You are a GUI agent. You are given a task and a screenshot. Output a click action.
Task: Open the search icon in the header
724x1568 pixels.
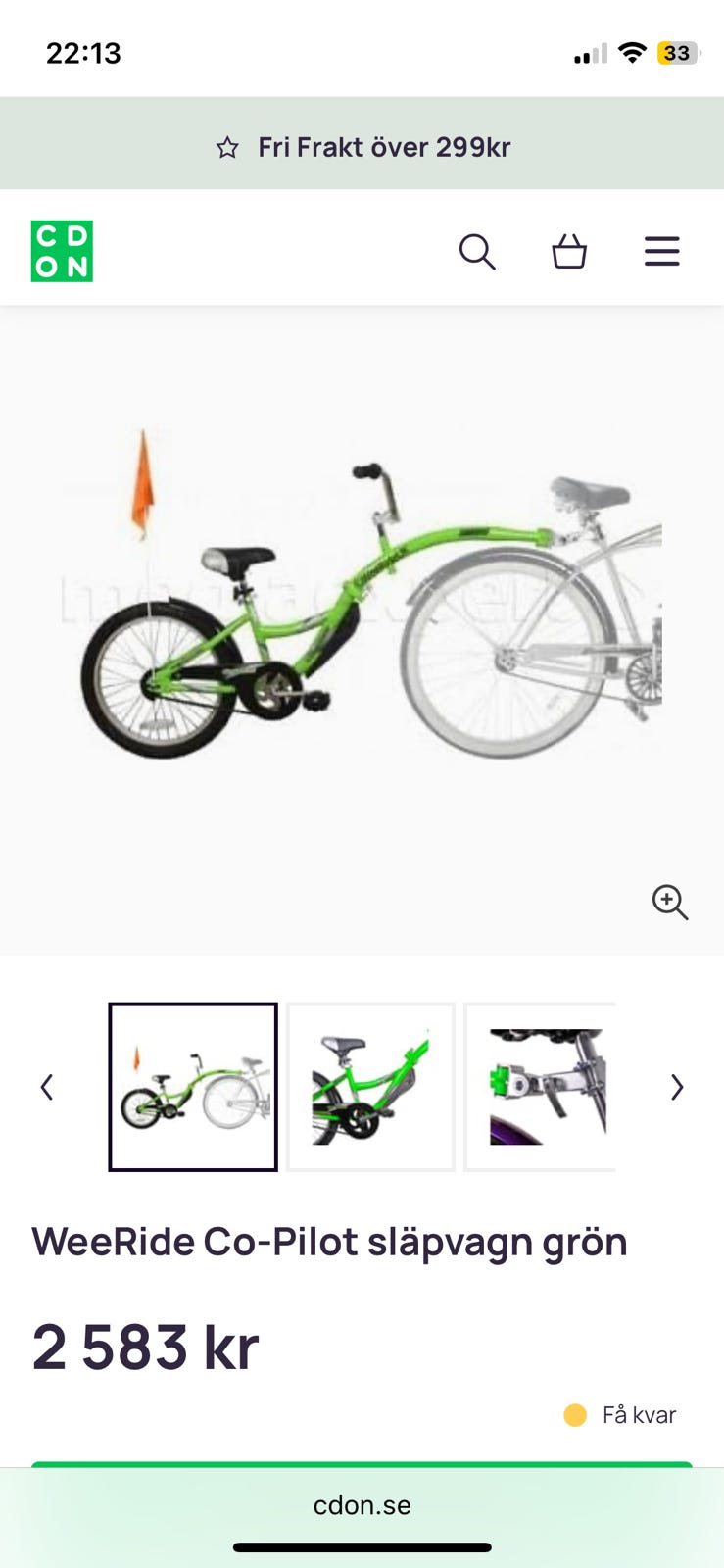click(x=477, y=252)
